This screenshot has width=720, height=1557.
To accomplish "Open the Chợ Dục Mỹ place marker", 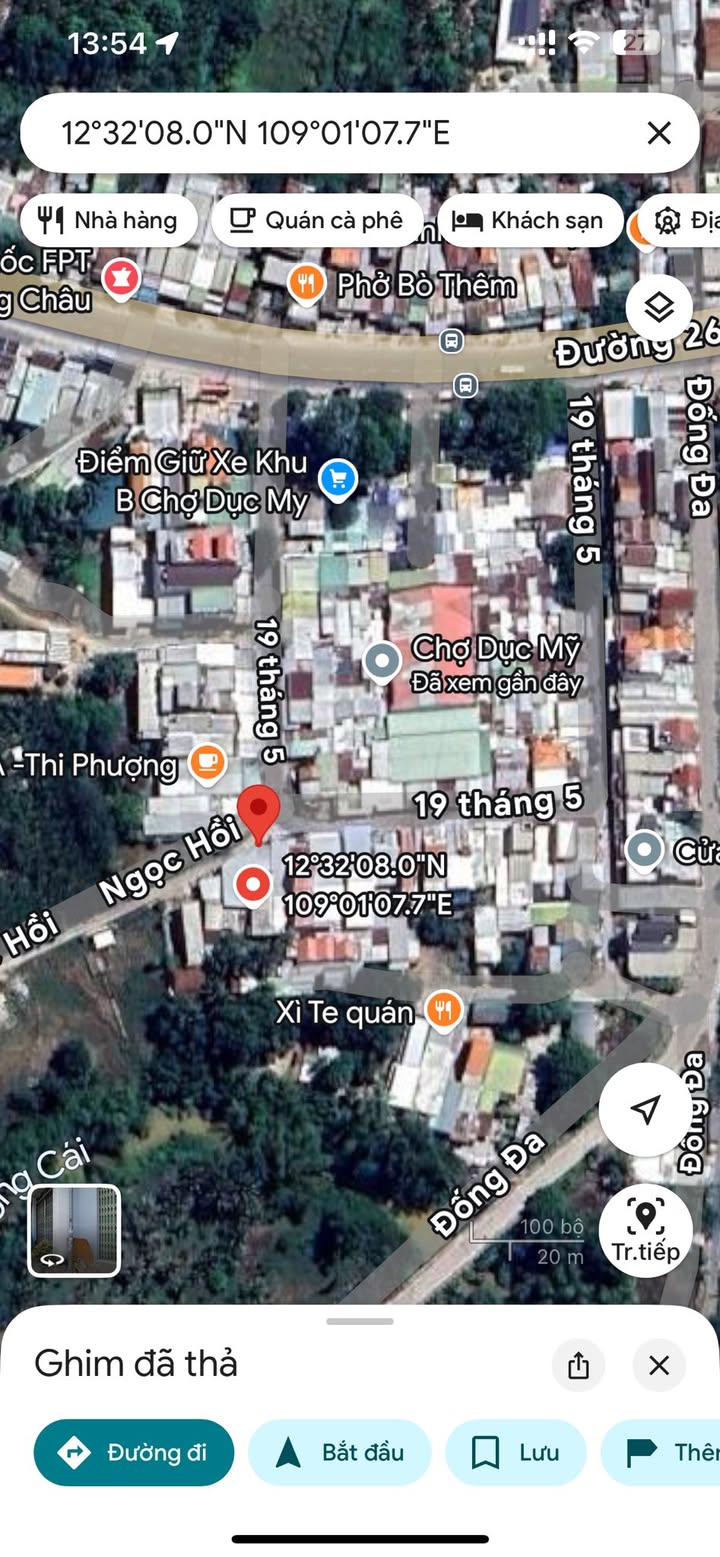I will click(x=381, y=661).
